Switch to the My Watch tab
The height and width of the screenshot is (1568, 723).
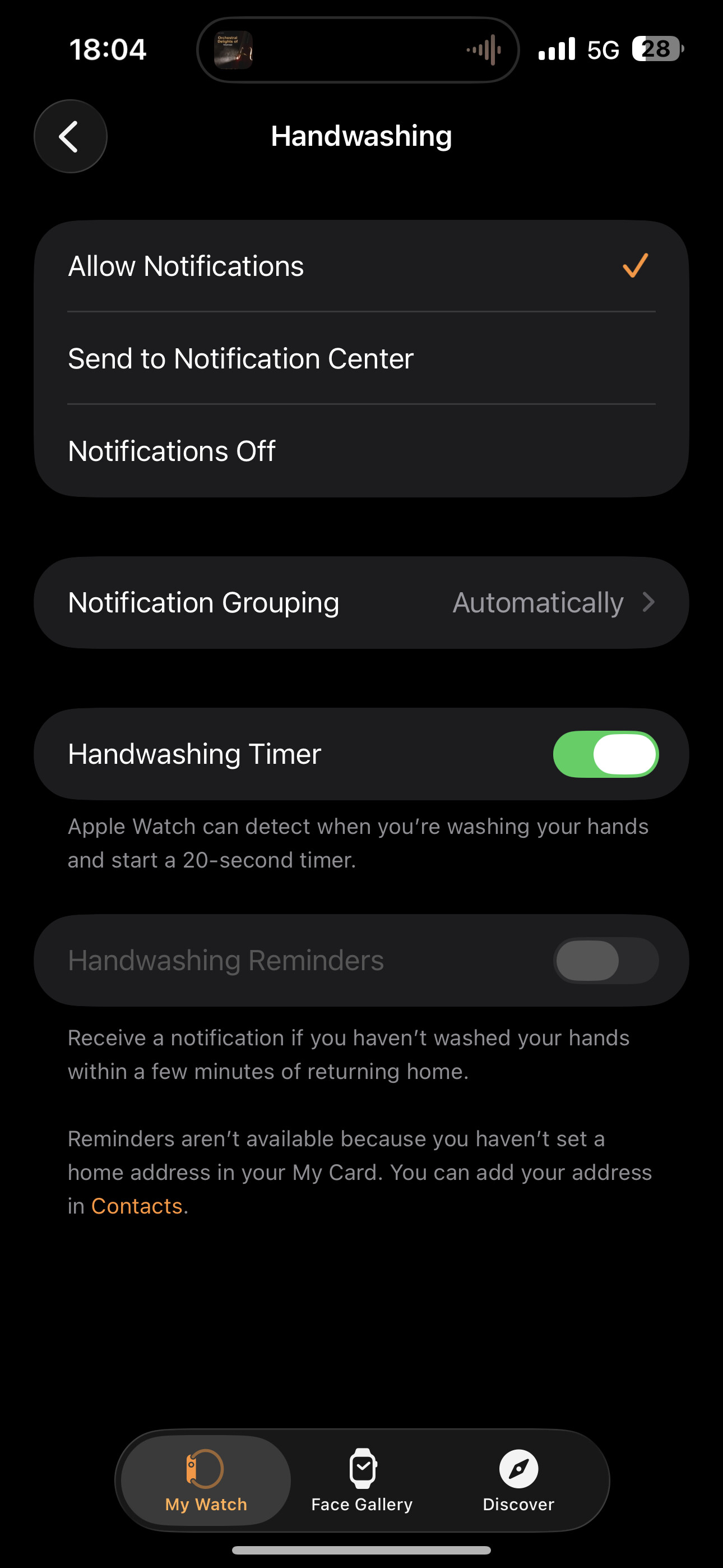(x=206, y=1480)
